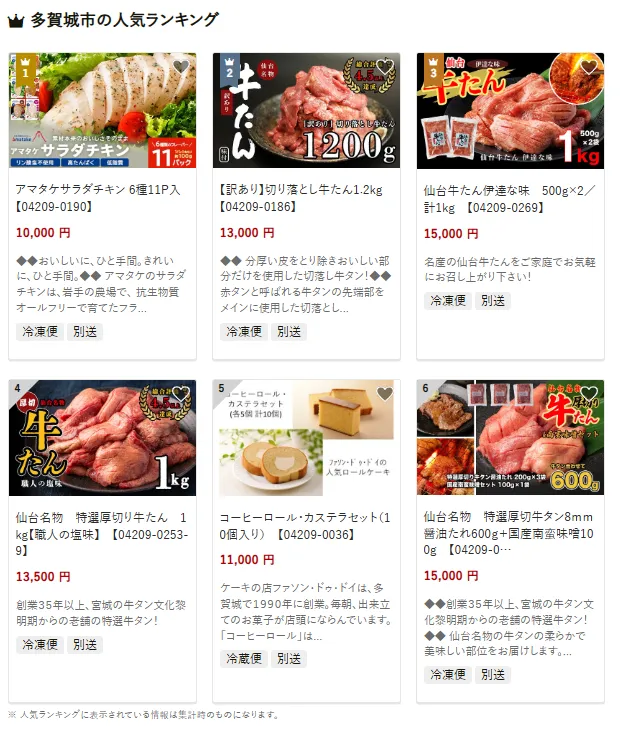
Task: Like the 特選厚切り牛たん 1kg item
Action: tap(181, 394)
